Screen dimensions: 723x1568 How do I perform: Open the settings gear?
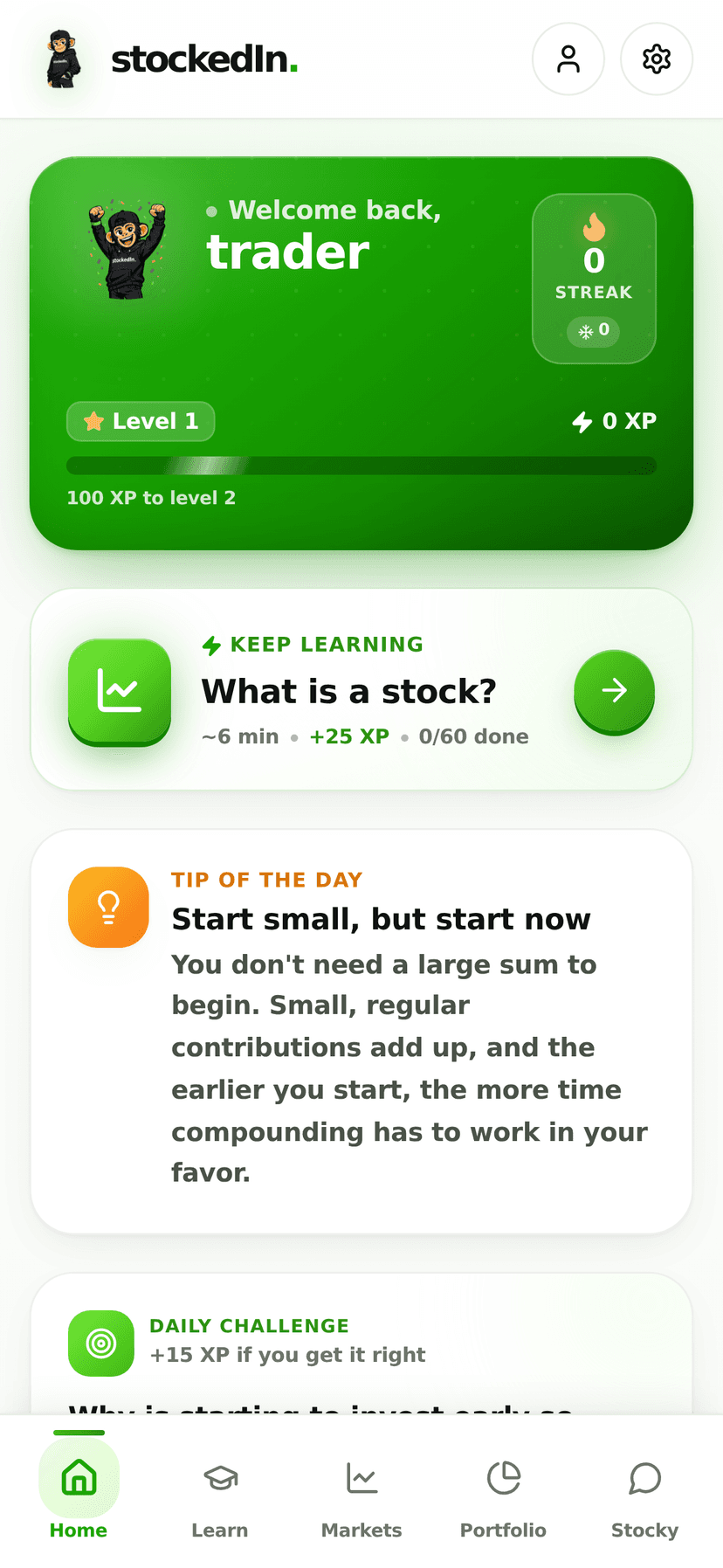pos(657,59)
